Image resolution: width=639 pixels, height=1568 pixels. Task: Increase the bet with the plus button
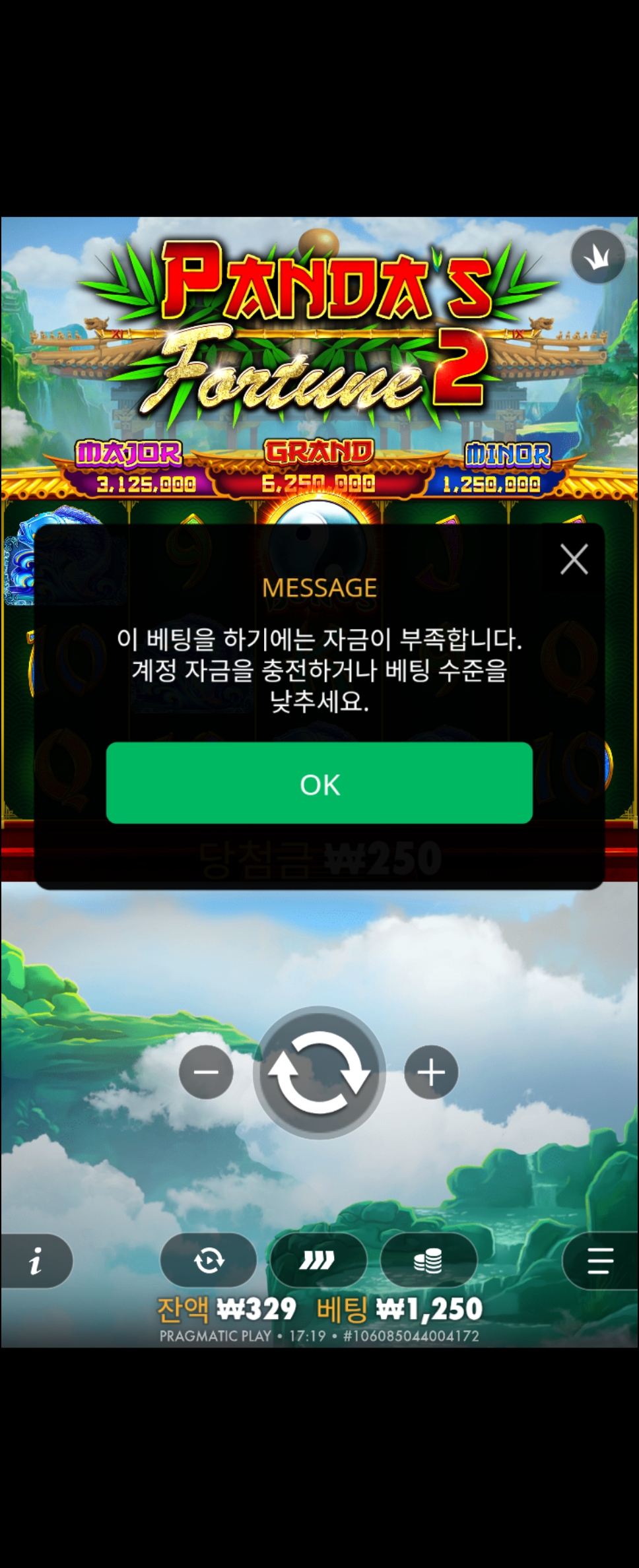[x=431, y=1072]
